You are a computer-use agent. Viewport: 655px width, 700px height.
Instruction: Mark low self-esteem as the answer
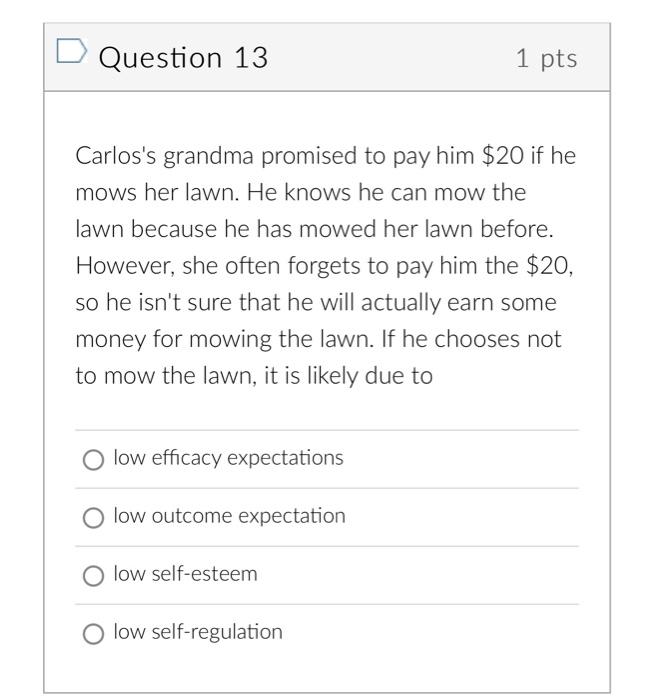tap(93, 576)
